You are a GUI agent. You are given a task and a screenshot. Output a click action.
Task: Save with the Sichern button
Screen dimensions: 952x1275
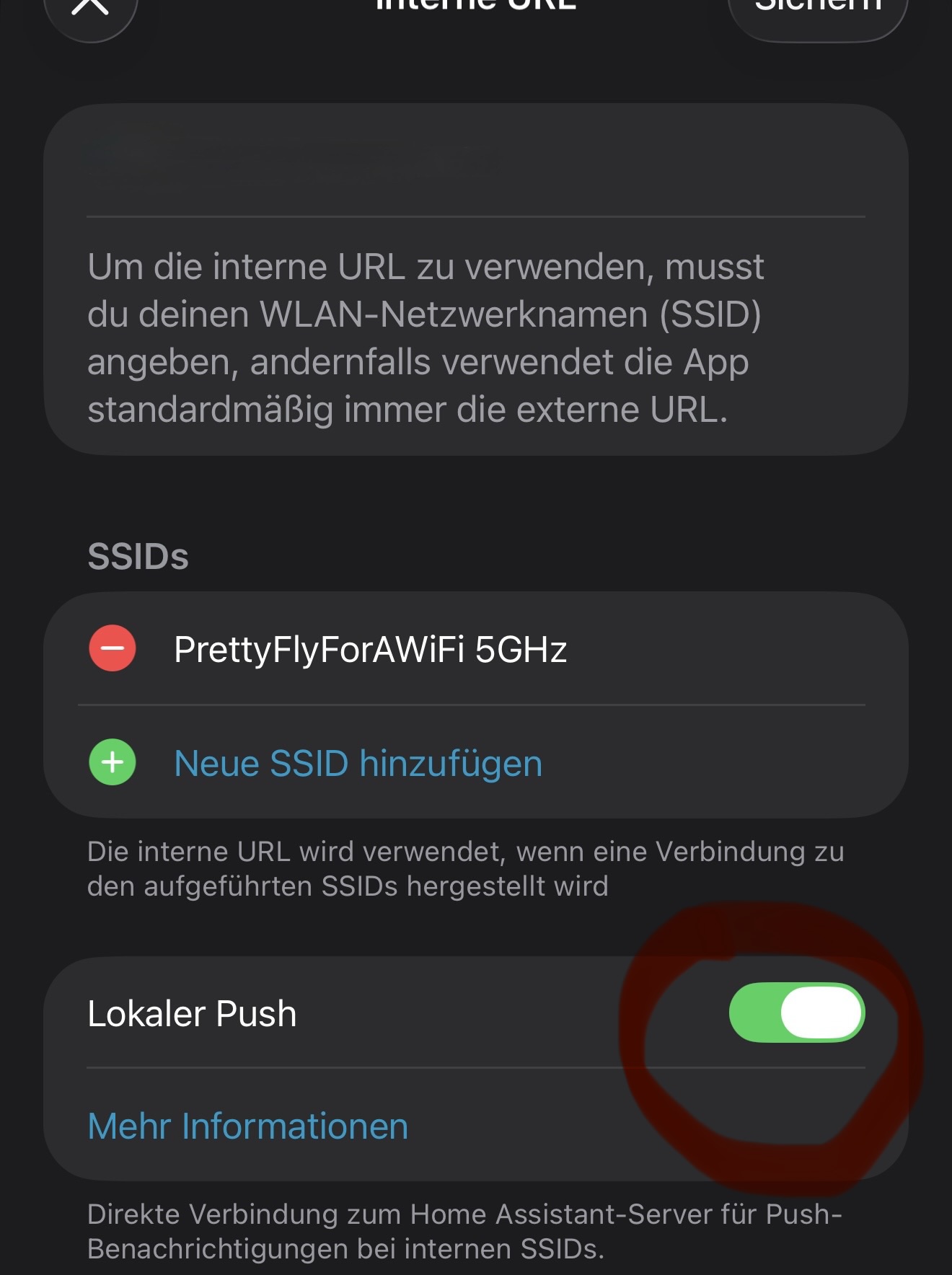[x=818, y=10]
